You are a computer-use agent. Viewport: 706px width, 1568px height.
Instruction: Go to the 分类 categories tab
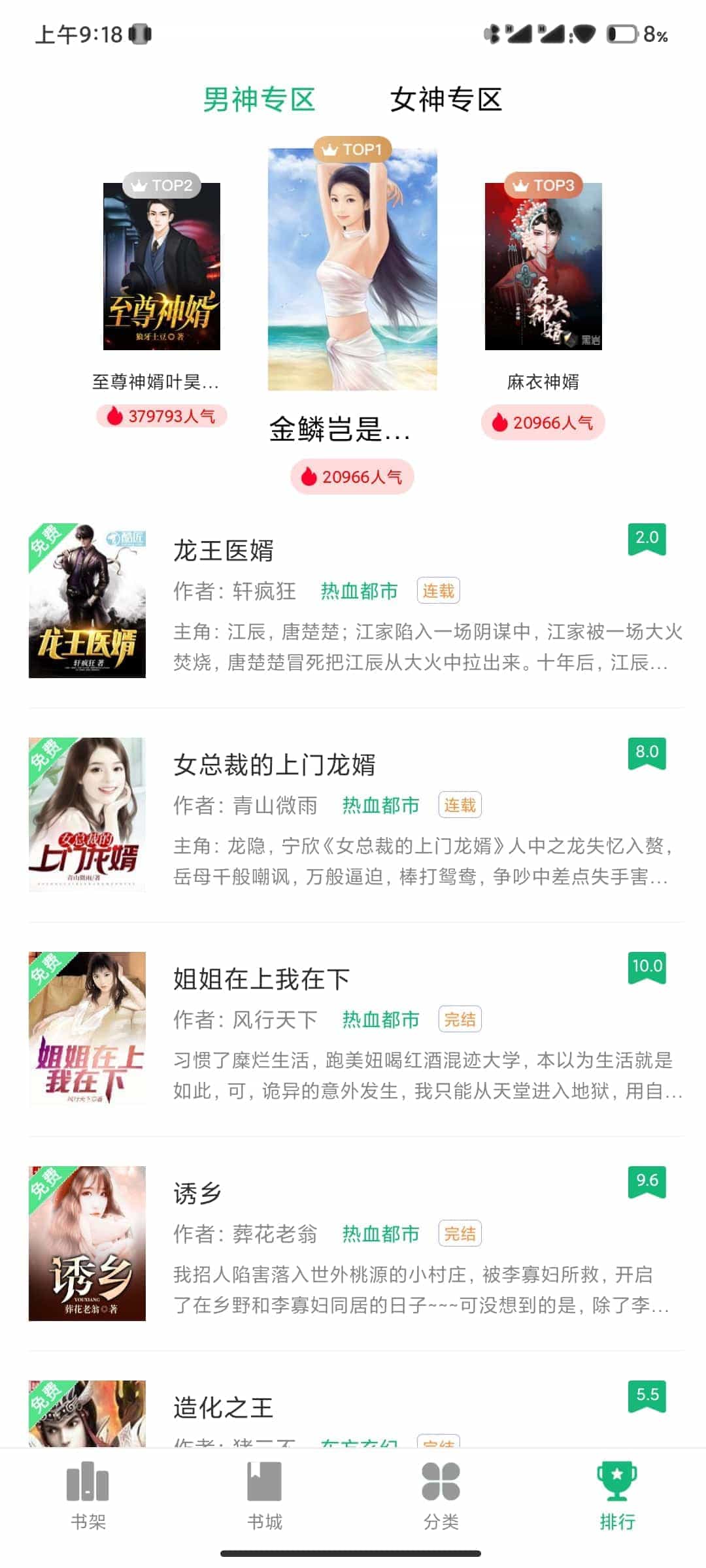tap(441, 1496)
